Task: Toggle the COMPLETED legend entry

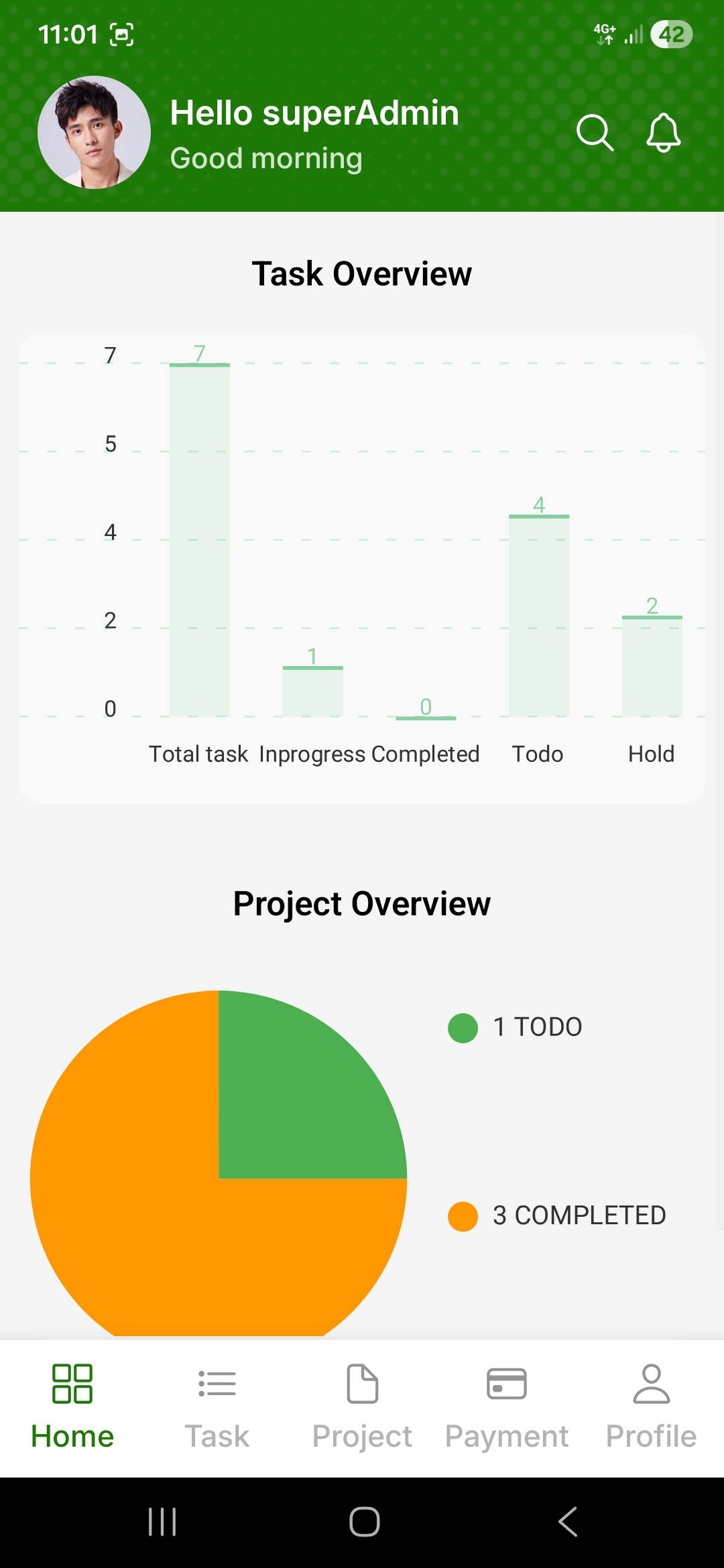Action: 578,1215
